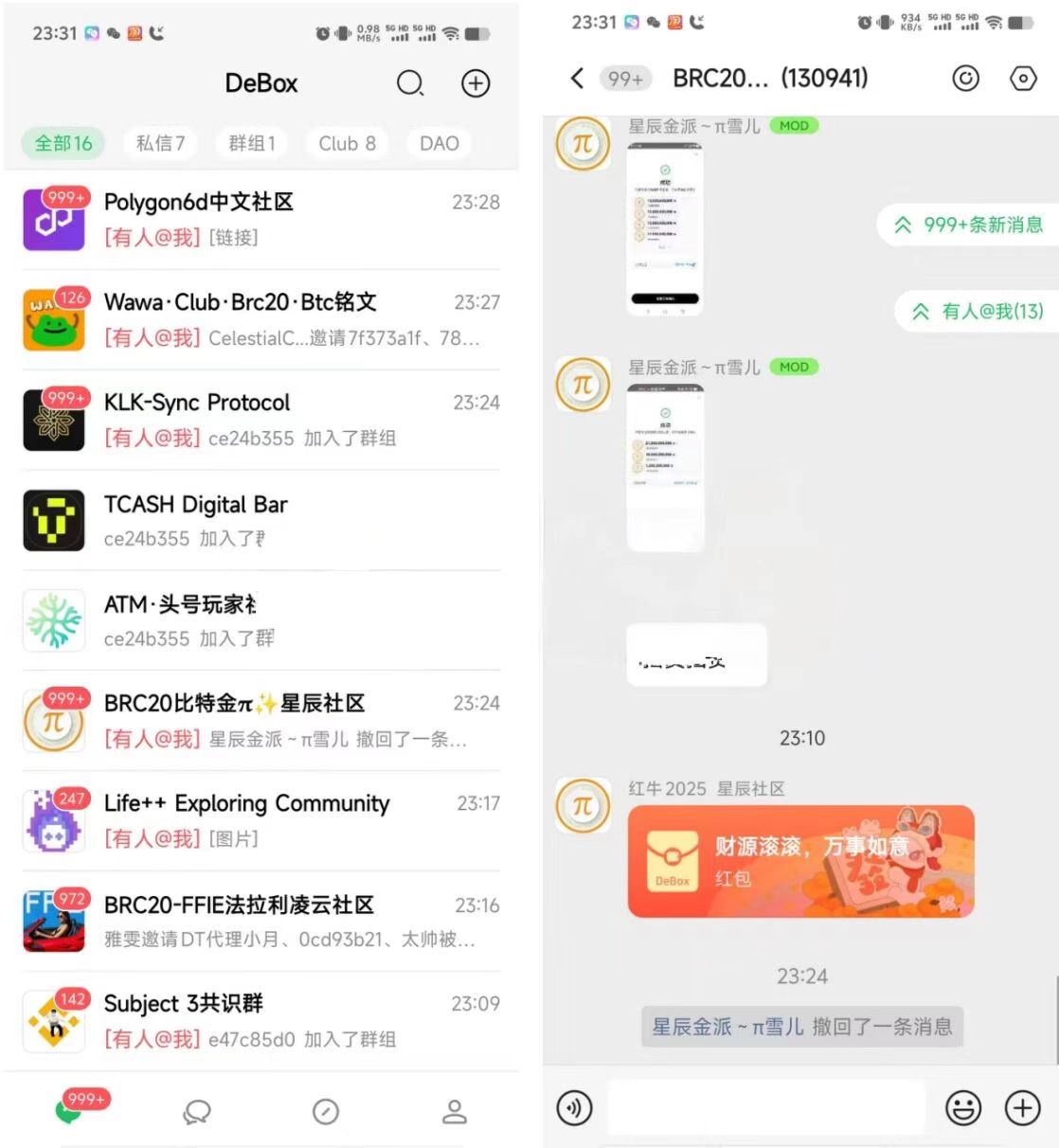This screenshot has height=1148, width=1059.
Task: Open the emoji picker in chat
Action: point(962,1107)
